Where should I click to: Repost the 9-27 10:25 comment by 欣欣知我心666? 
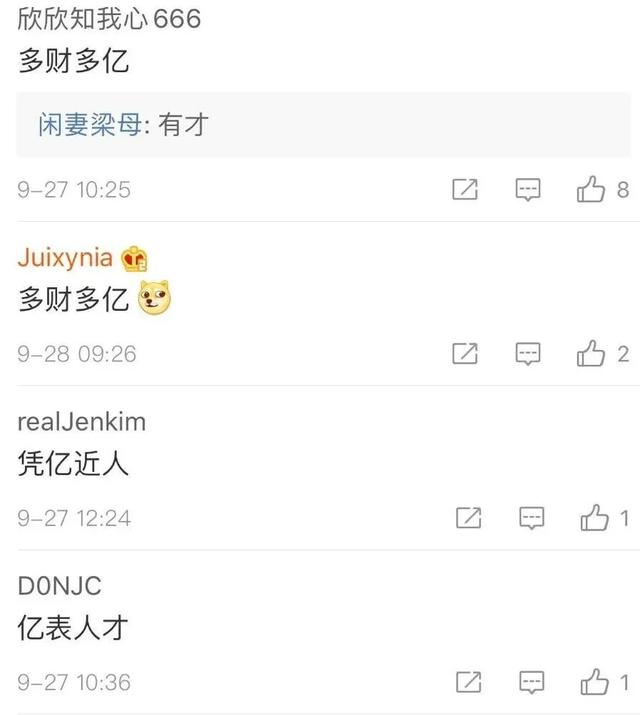click(x=465, y=189)
